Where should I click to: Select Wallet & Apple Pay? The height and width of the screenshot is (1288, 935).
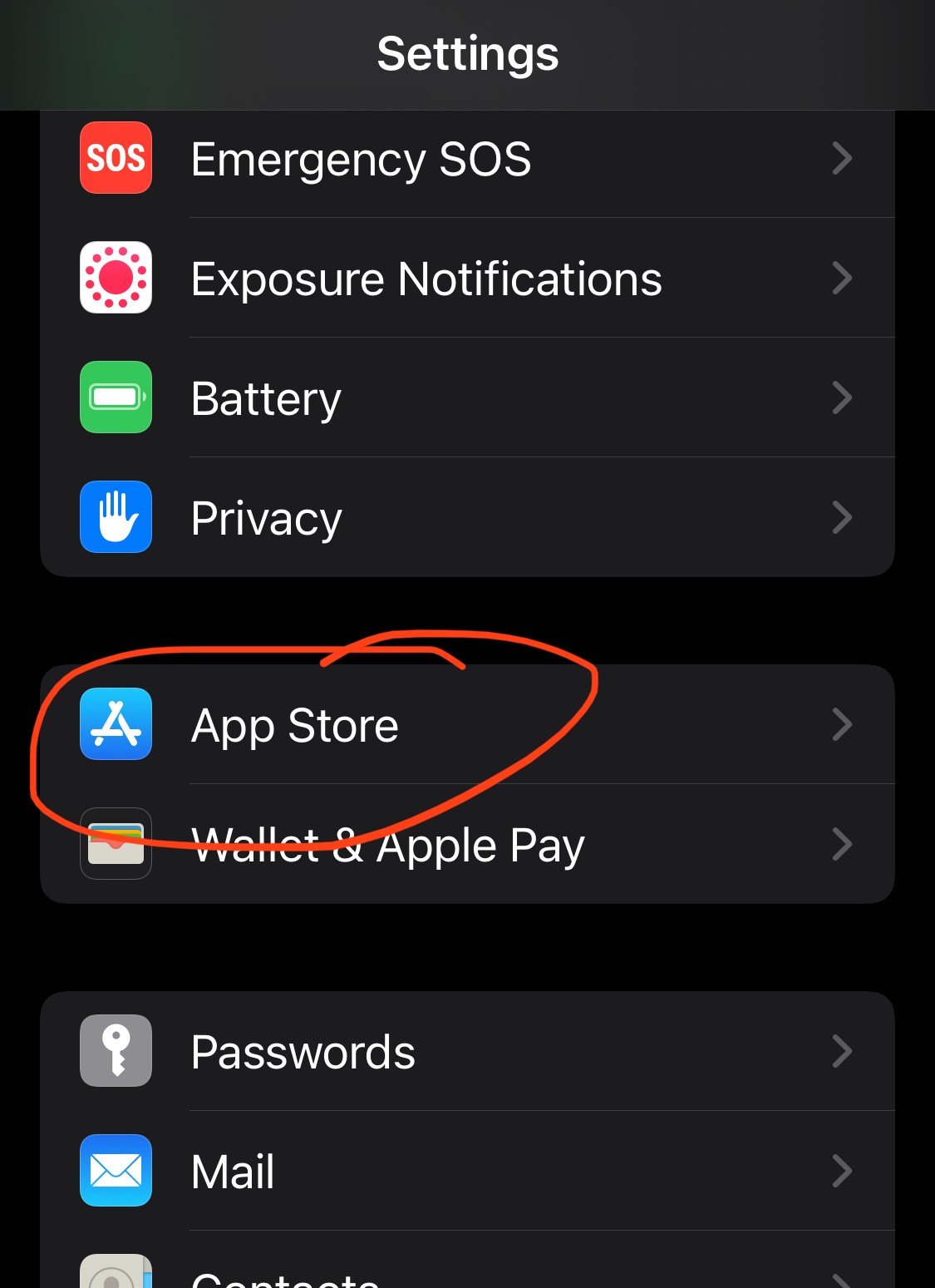point(465,845)
